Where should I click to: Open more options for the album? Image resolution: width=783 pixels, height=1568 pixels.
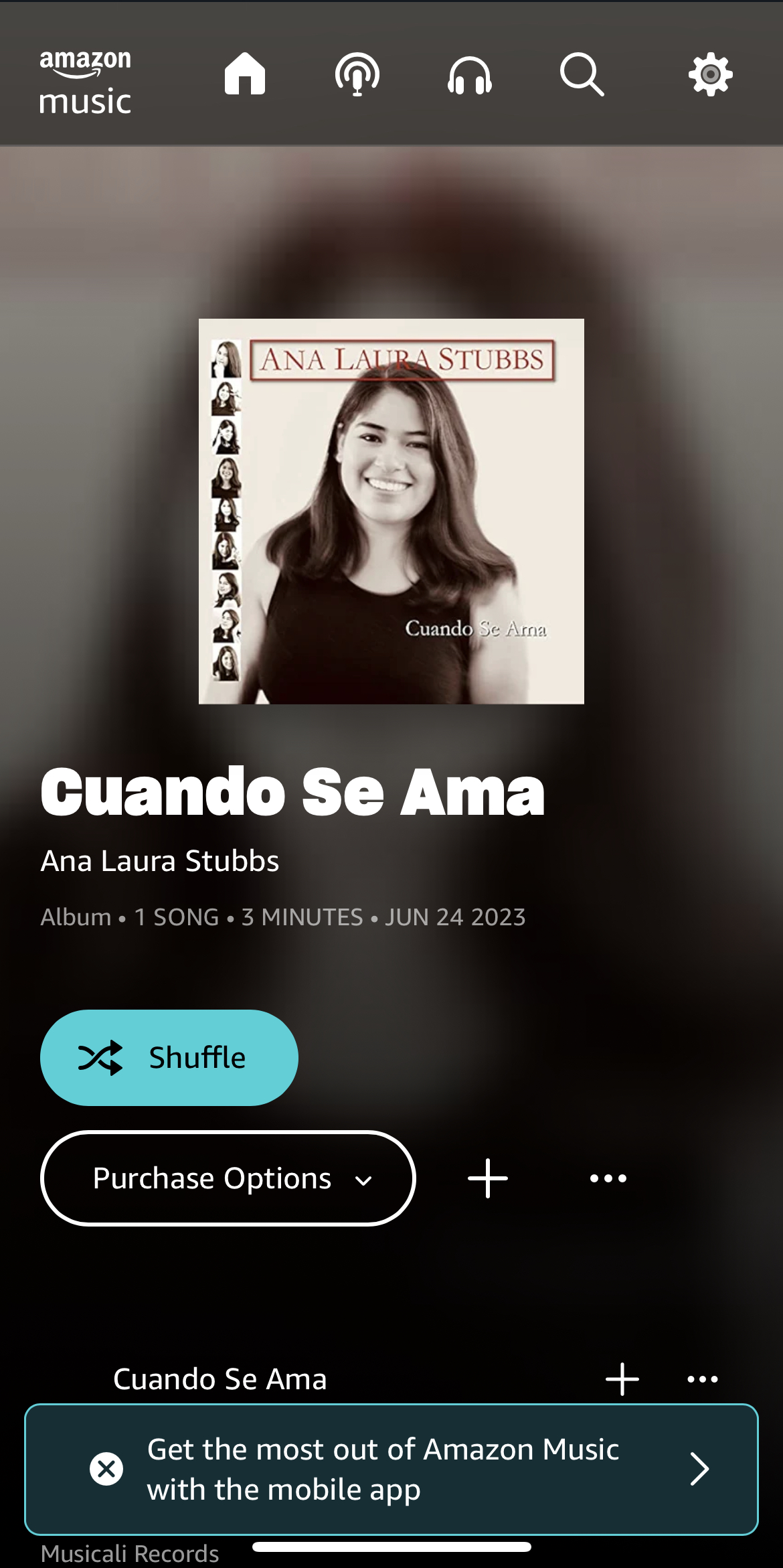(608, 1178)
